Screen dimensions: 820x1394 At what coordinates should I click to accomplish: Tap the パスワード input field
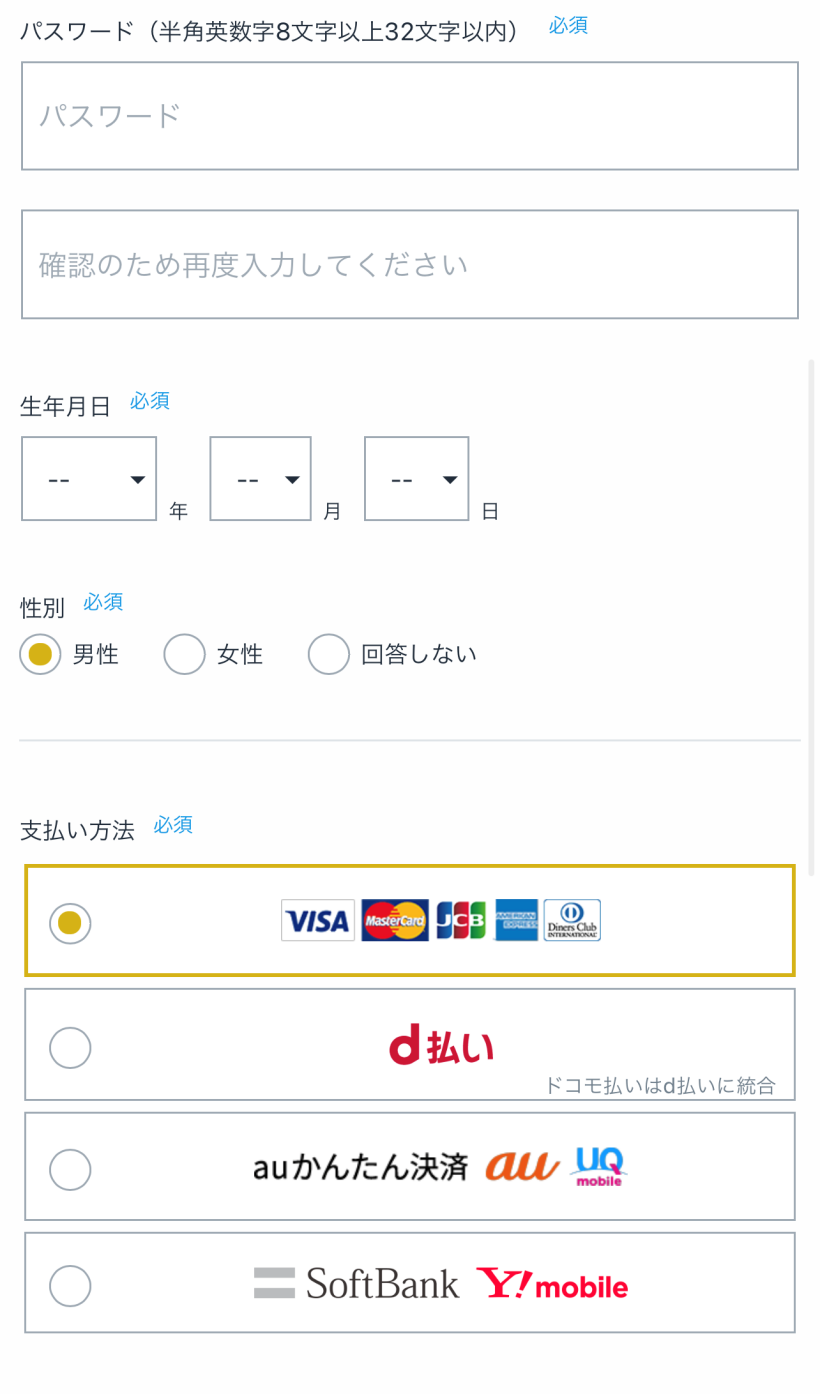pyautogui.click(x=410, y=116)
